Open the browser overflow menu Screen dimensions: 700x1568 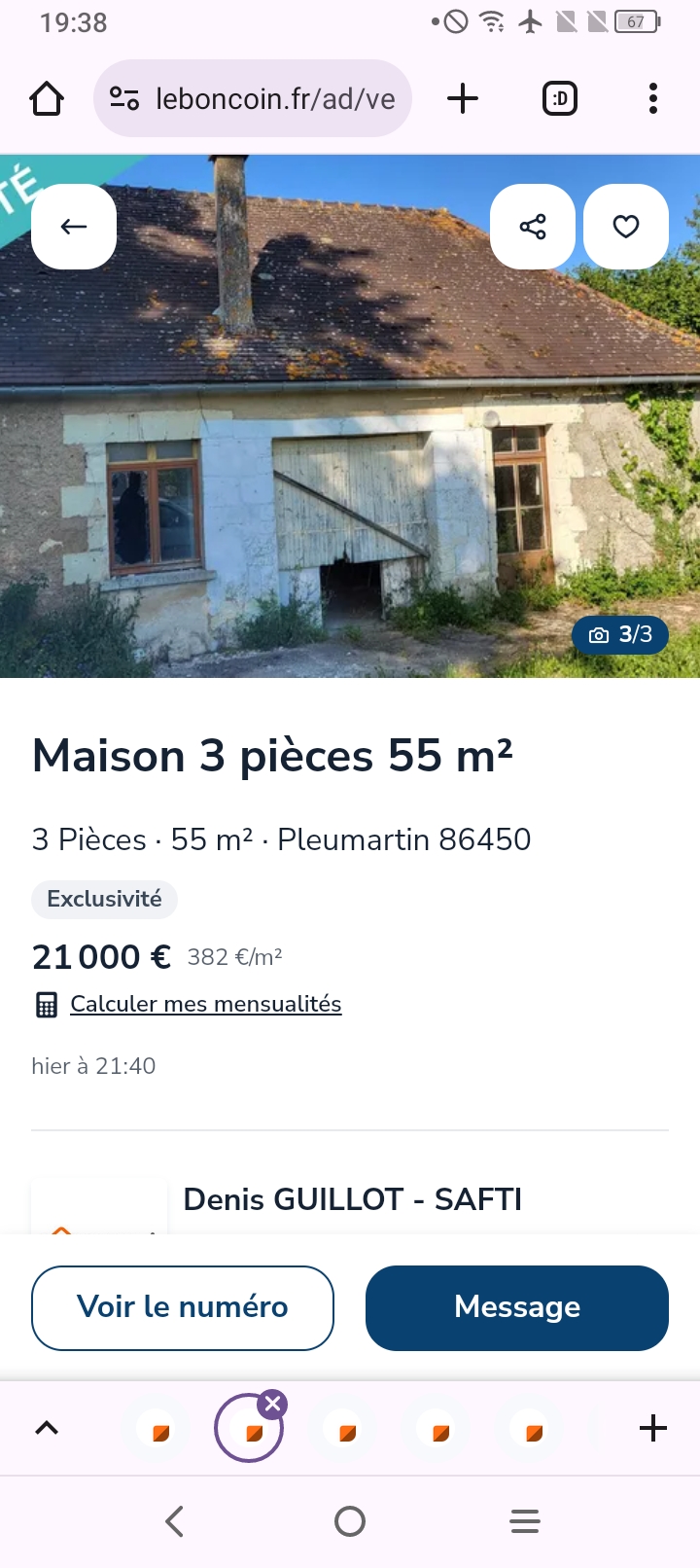click(x=652, y=98)
